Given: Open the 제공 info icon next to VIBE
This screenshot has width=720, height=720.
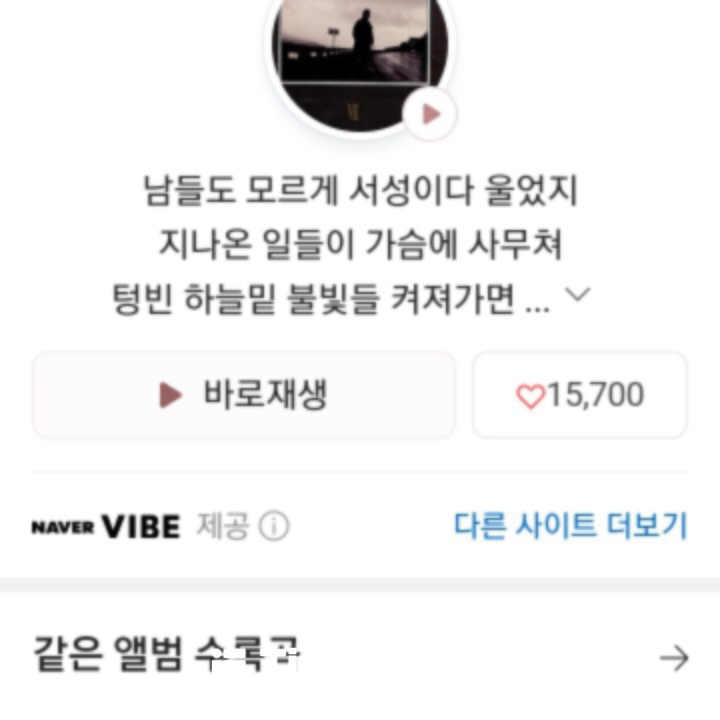Looking at the screenshot, I should (274, 526).
